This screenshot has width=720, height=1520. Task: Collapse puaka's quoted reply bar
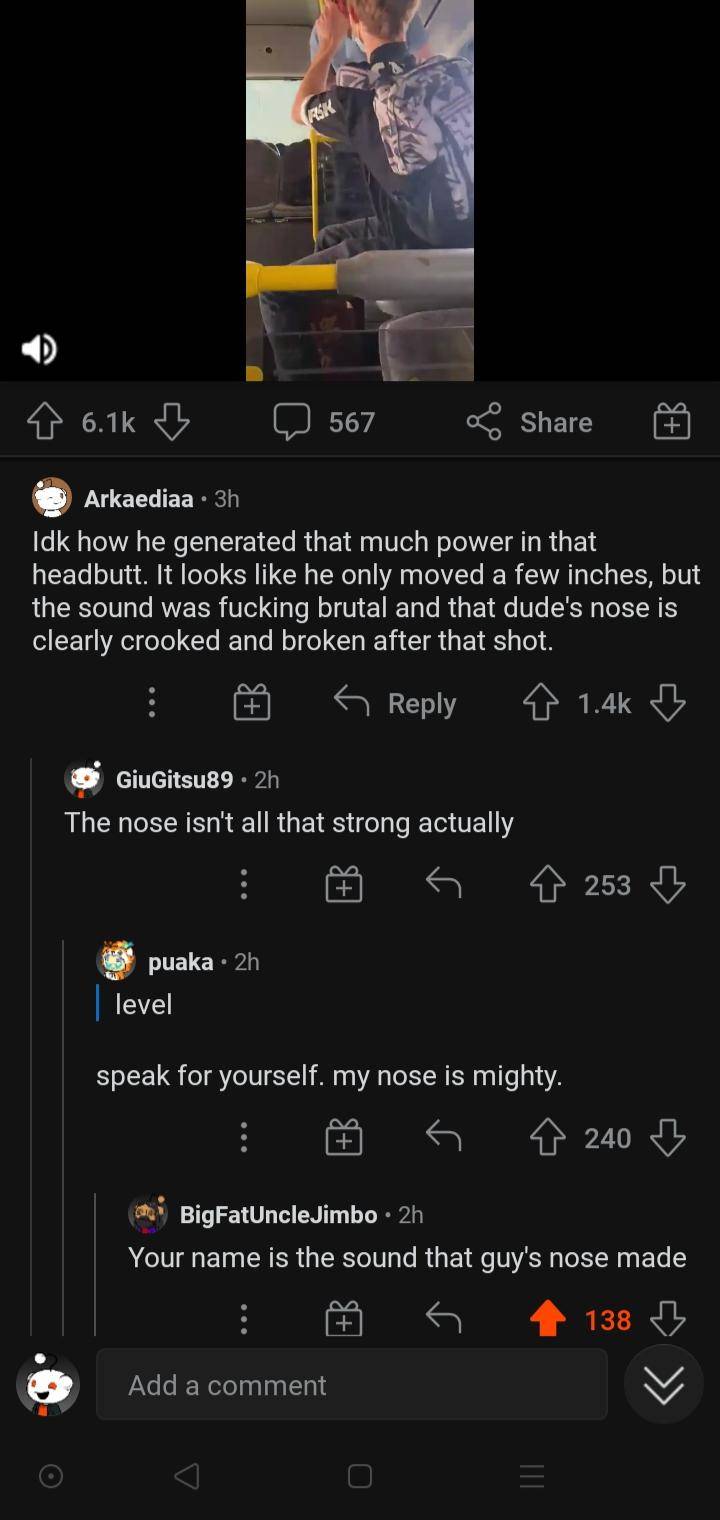pyautogui.click(x=97, y=1004)
